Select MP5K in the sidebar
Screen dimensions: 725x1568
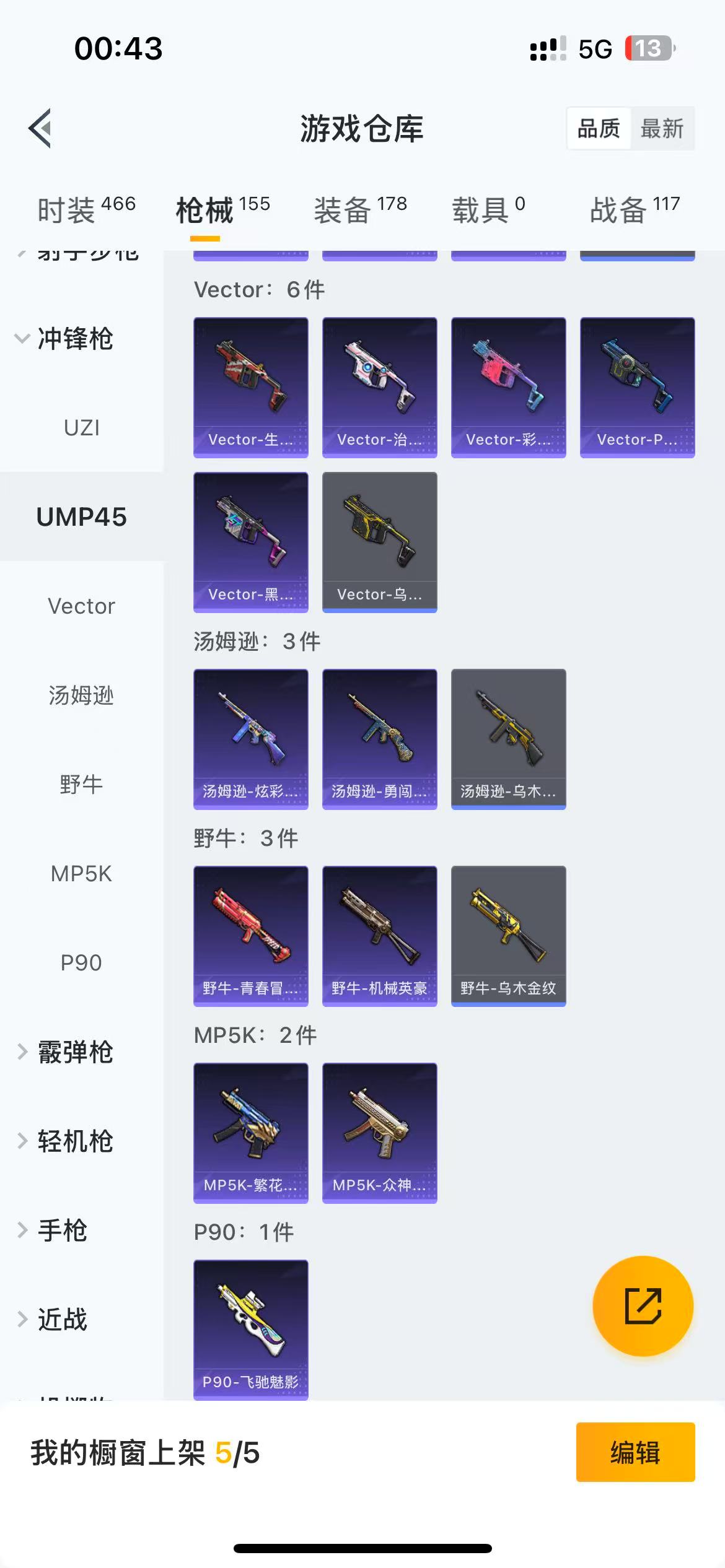pos(81,874)
